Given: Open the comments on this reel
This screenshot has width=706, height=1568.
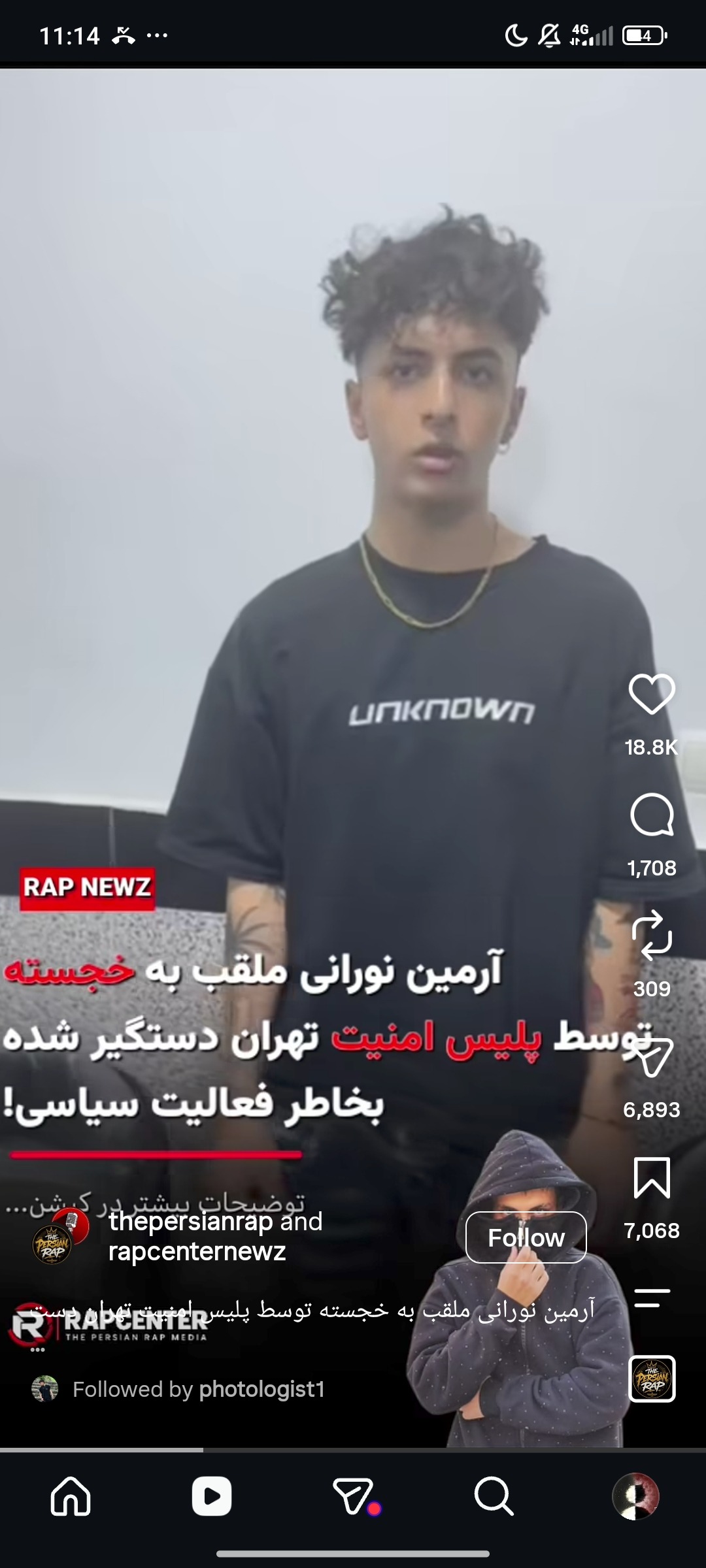Looking at the screenshot, I should click(x=652, y=815).
